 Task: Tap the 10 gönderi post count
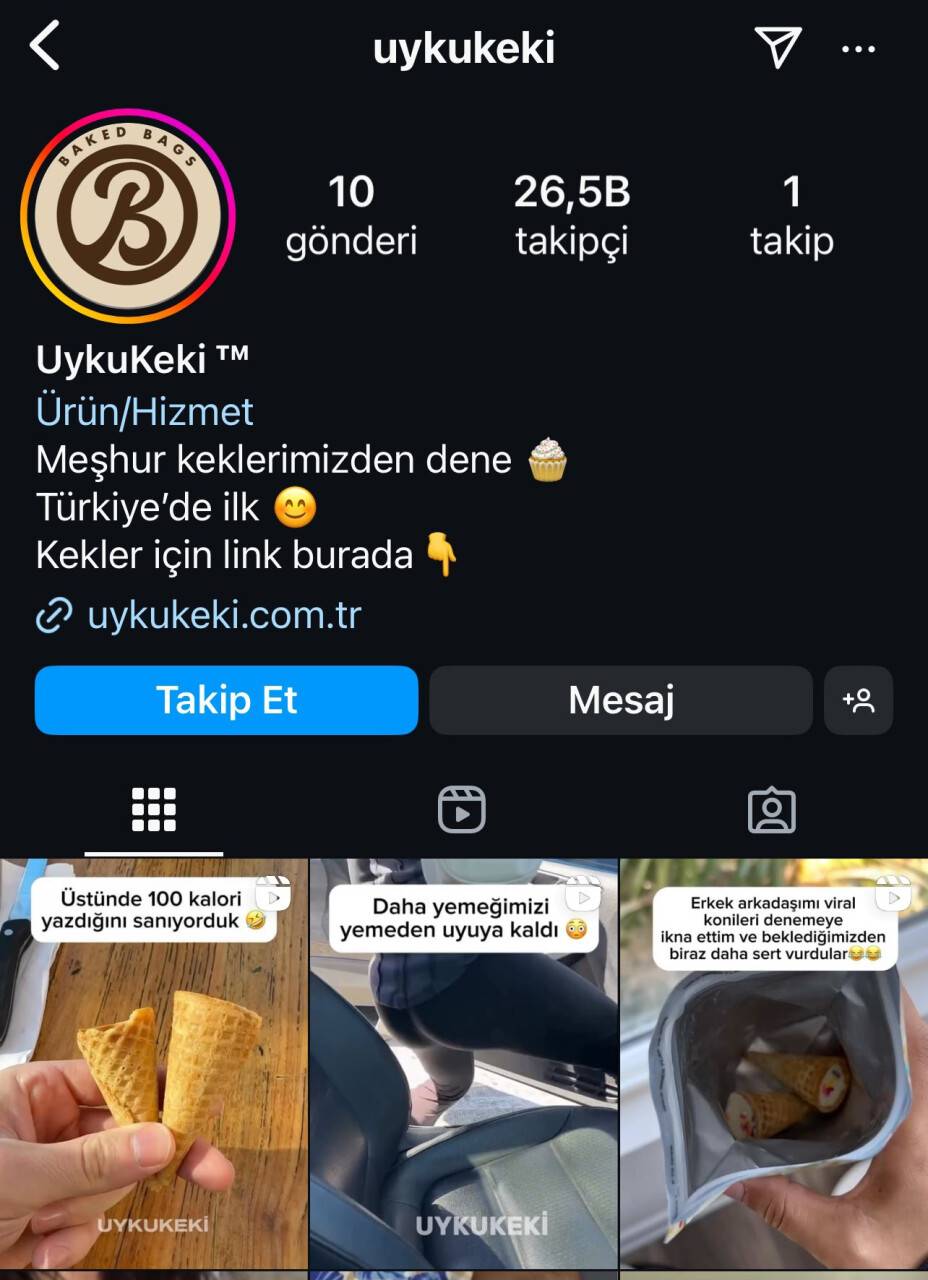pyautogui.click(x=354, y=213)
